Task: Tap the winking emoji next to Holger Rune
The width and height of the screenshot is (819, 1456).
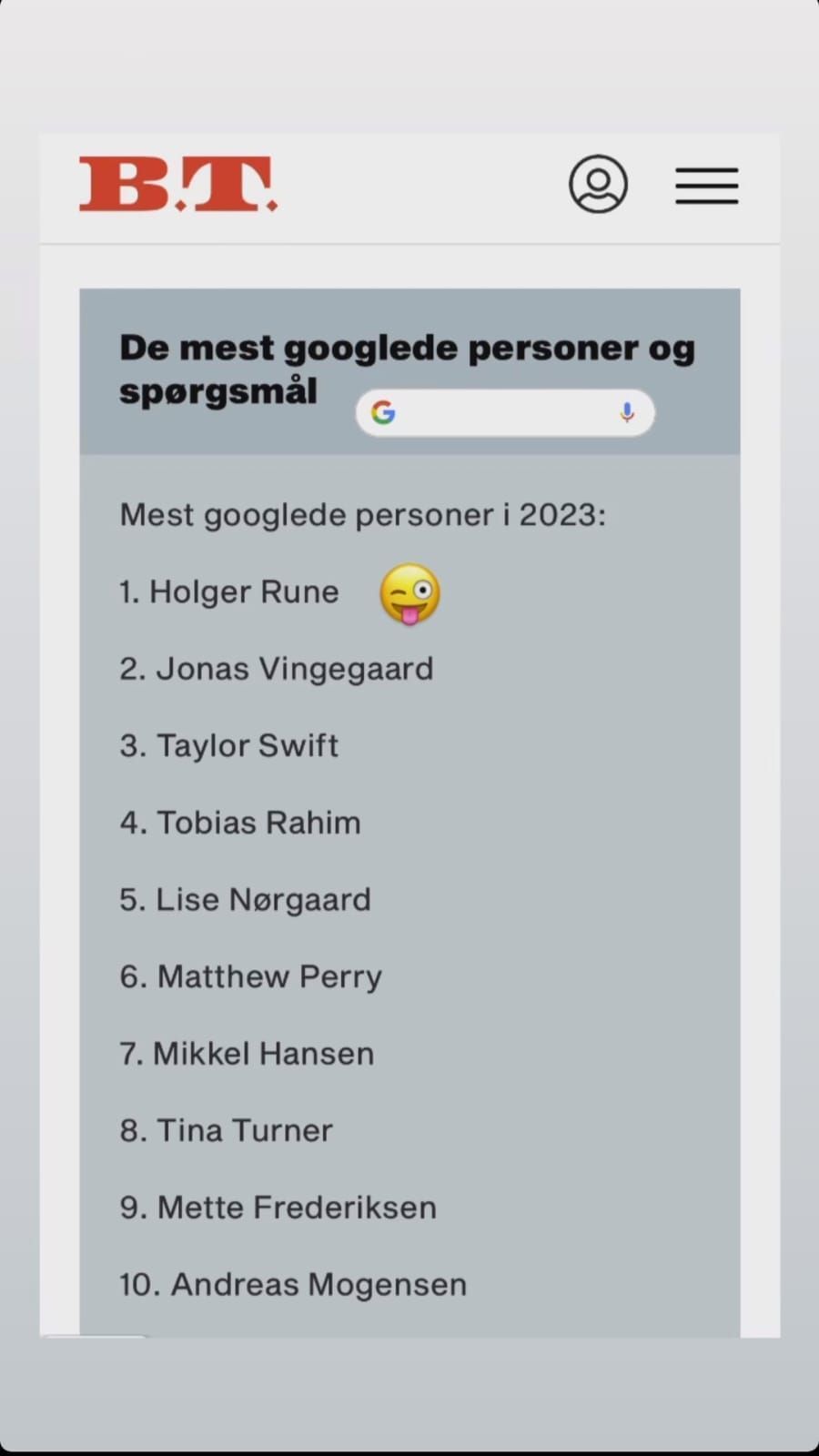Action: 409,594
